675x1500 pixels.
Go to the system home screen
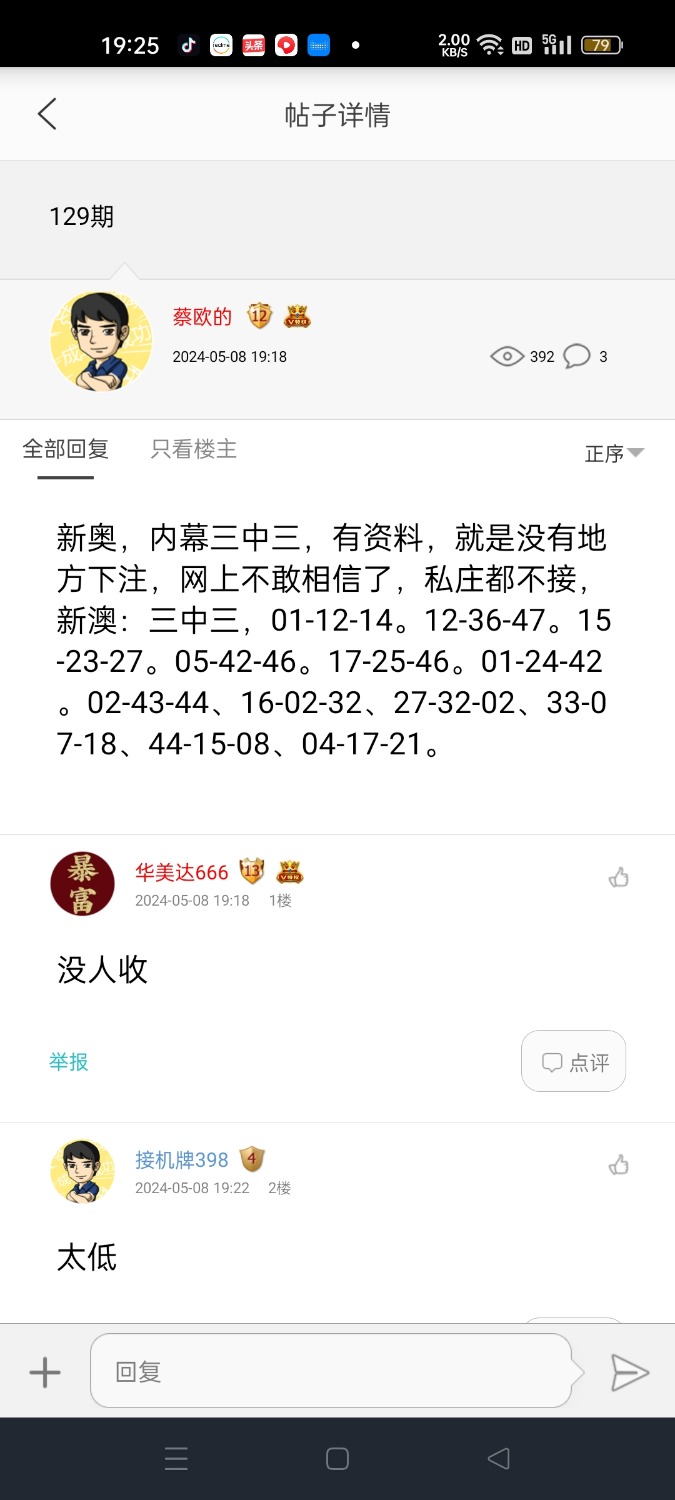[x=337, y=1459]
